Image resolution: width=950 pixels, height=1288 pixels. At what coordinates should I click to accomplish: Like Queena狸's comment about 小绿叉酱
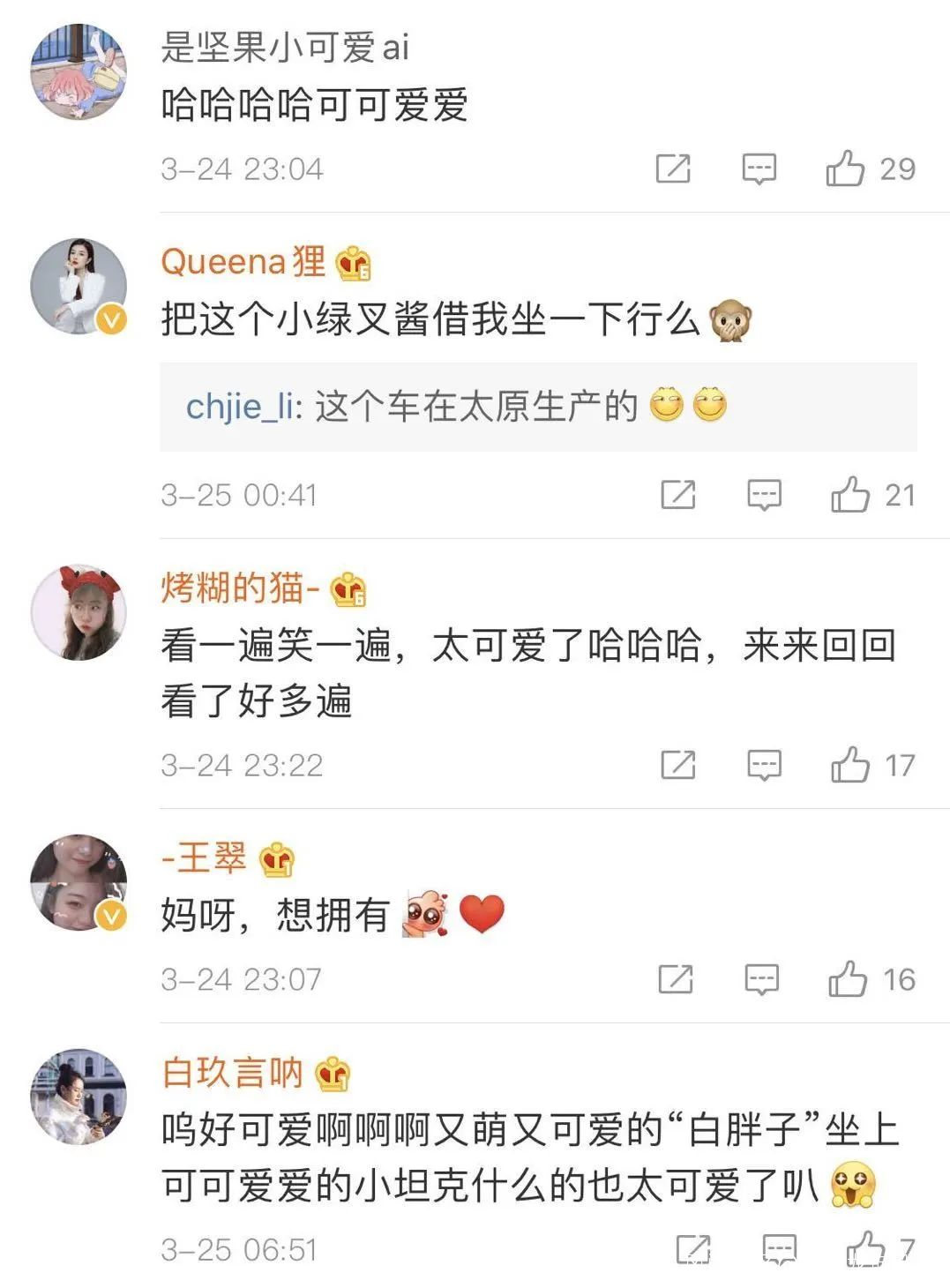point(850,495)
